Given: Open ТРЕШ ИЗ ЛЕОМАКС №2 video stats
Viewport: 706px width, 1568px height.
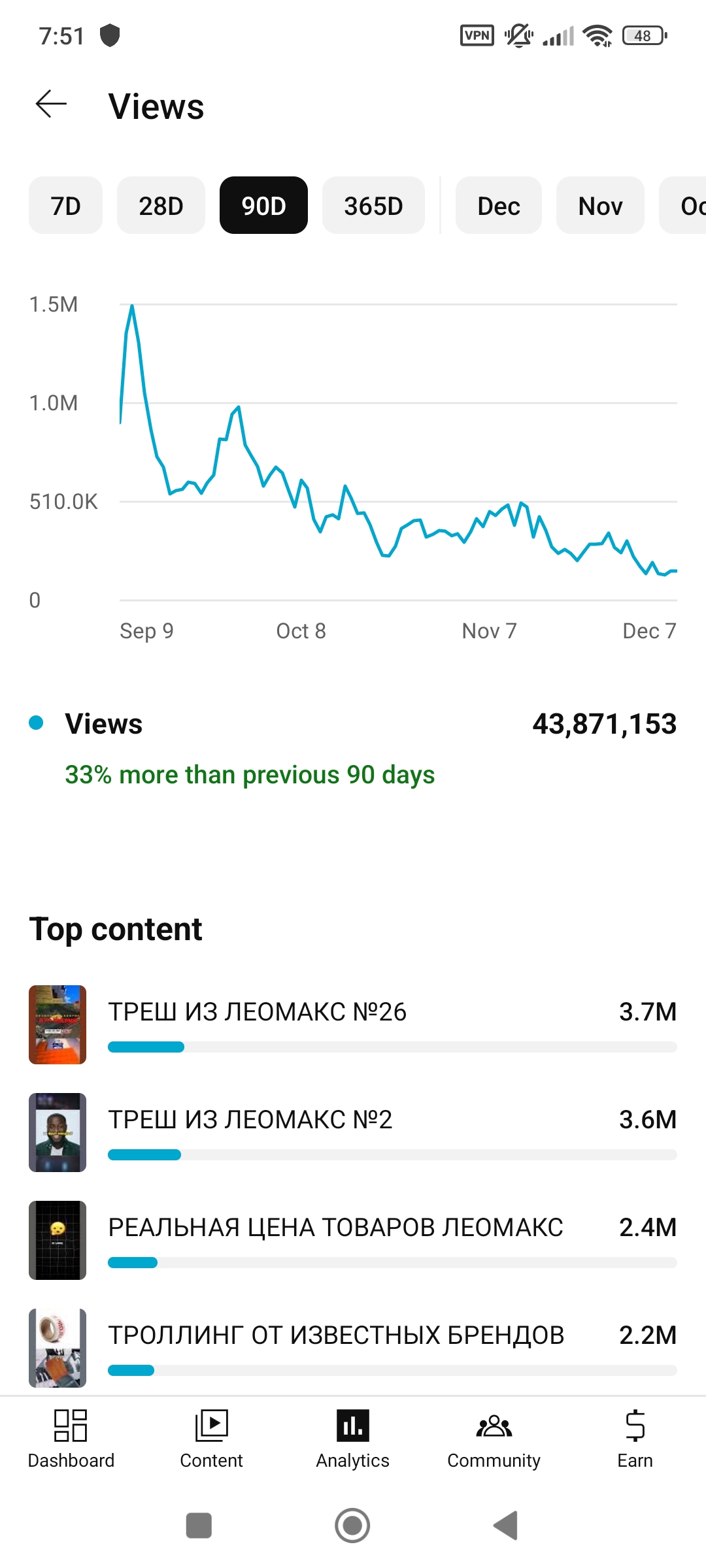Looking at the screenshot, I should click(x=353, y=1132).
